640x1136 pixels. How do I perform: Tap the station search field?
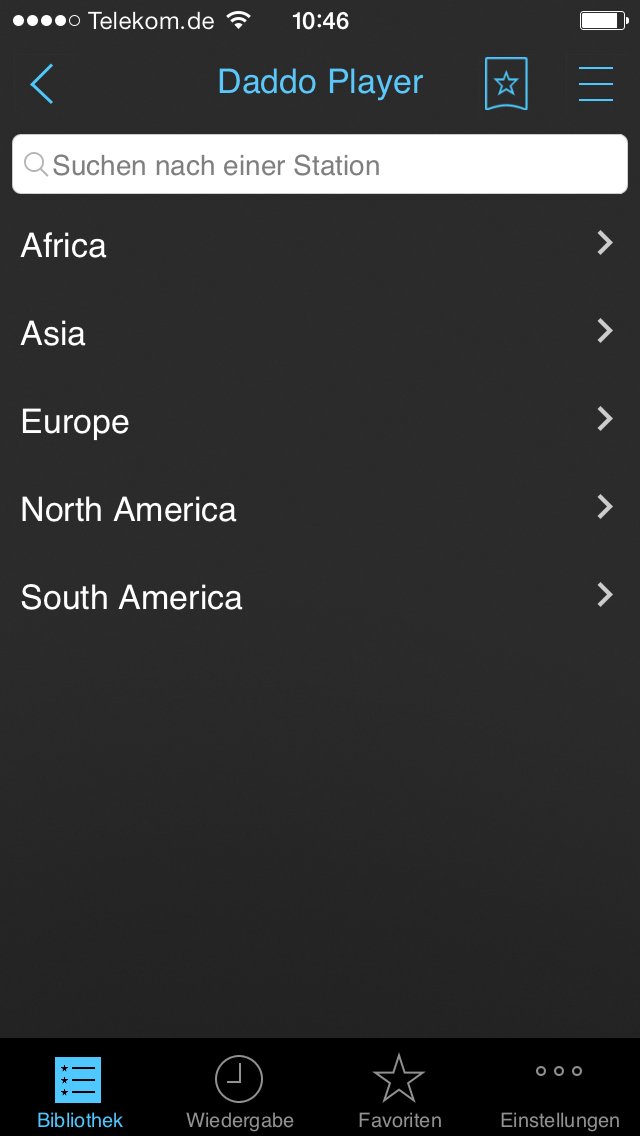pyautogui.click(x=320, y=165)
